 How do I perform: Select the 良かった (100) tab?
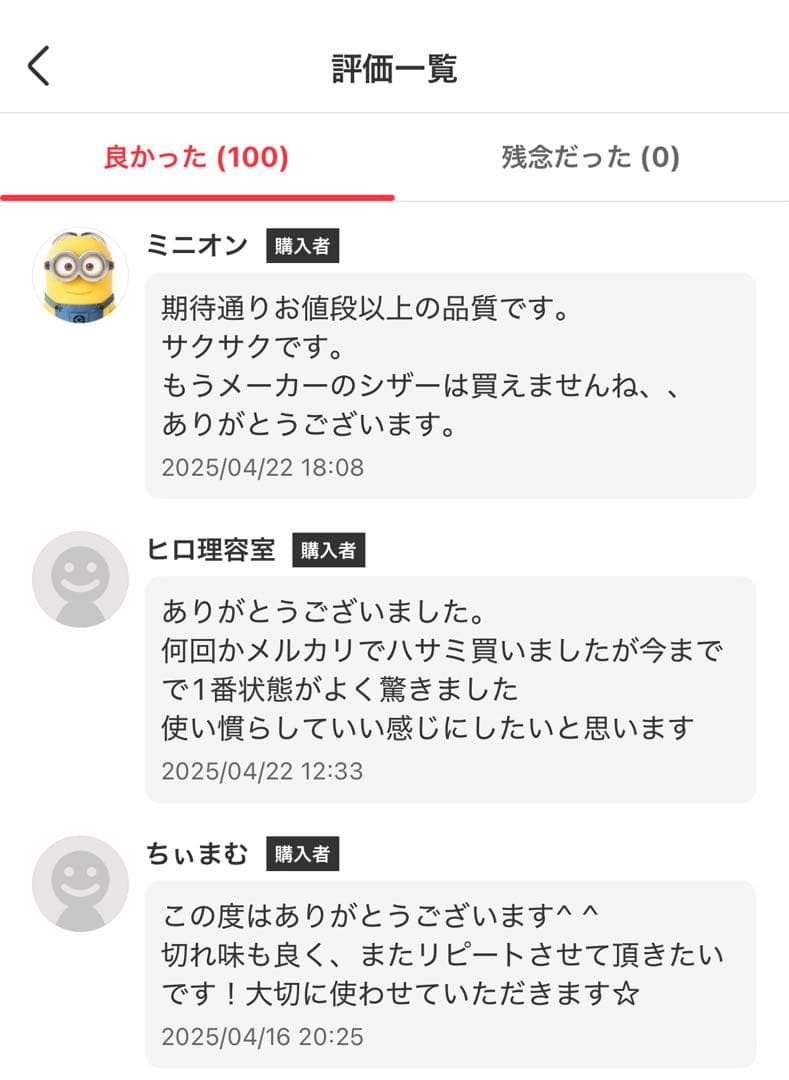tap(195, 158)
